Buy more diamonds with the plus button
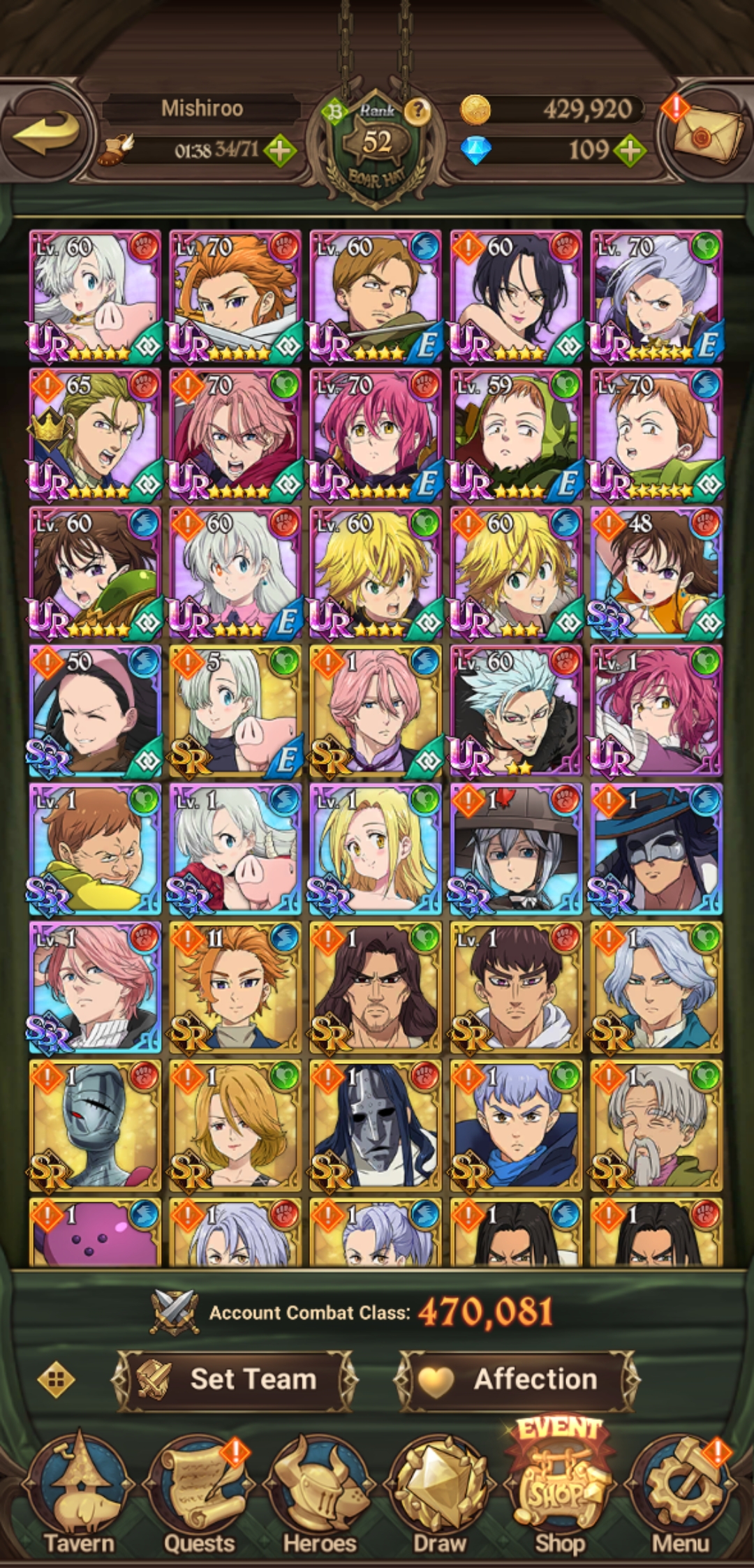 point(629,150)
